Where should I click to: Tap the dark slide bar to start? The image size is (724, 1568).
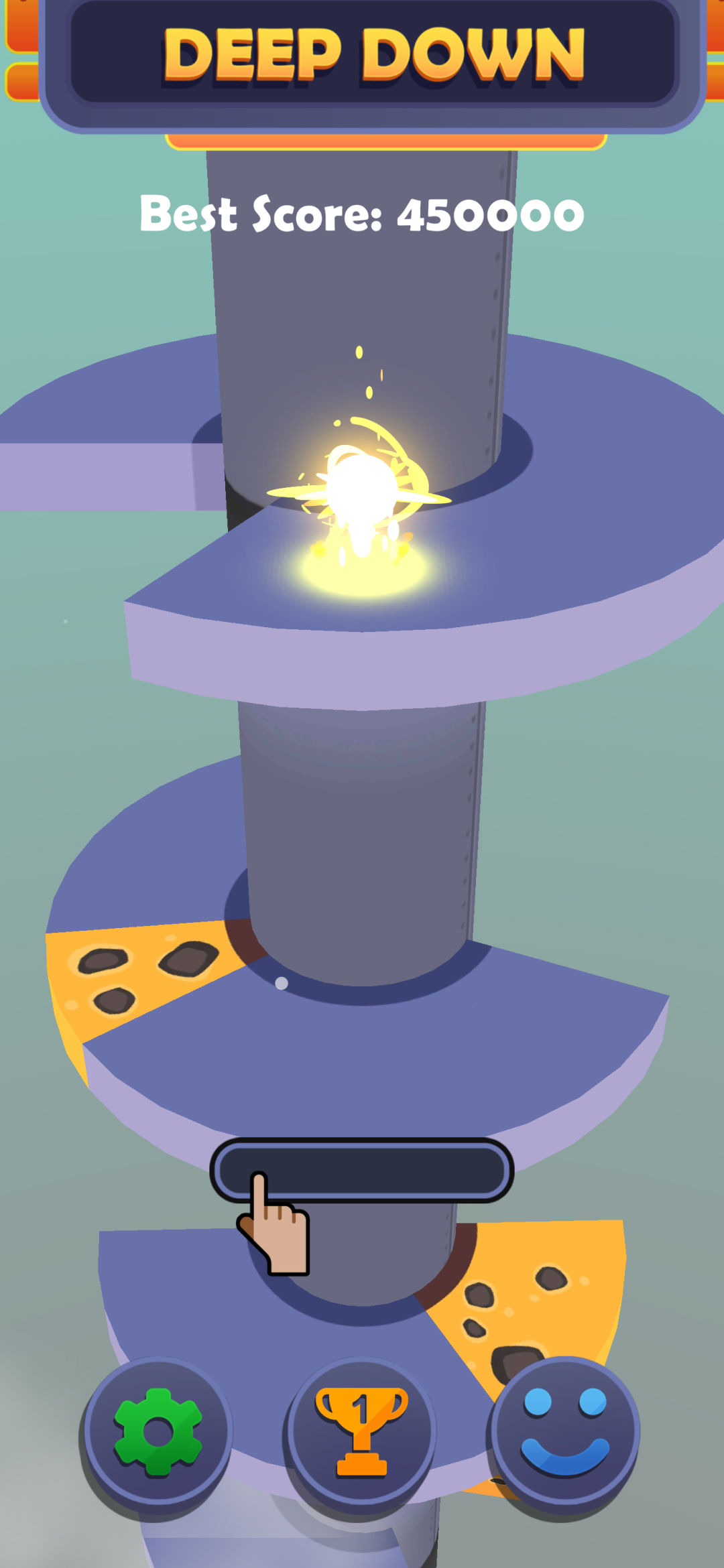pos(362,1170)
